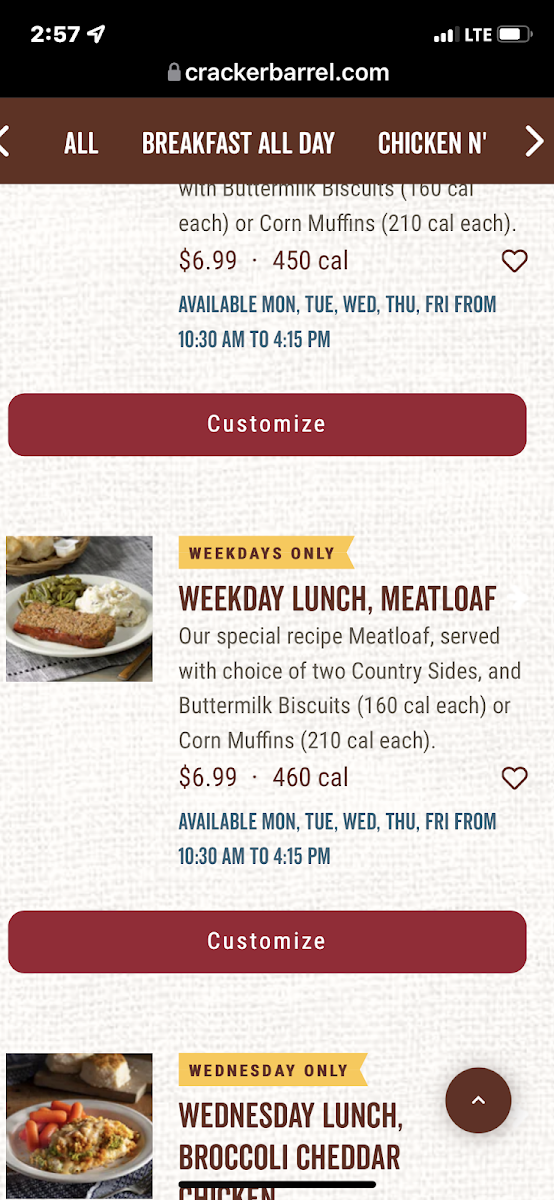The width and height of the screenshot is (554, 1200).
Task: Tap the right arrow to show more categories
Action: point(535,142)
